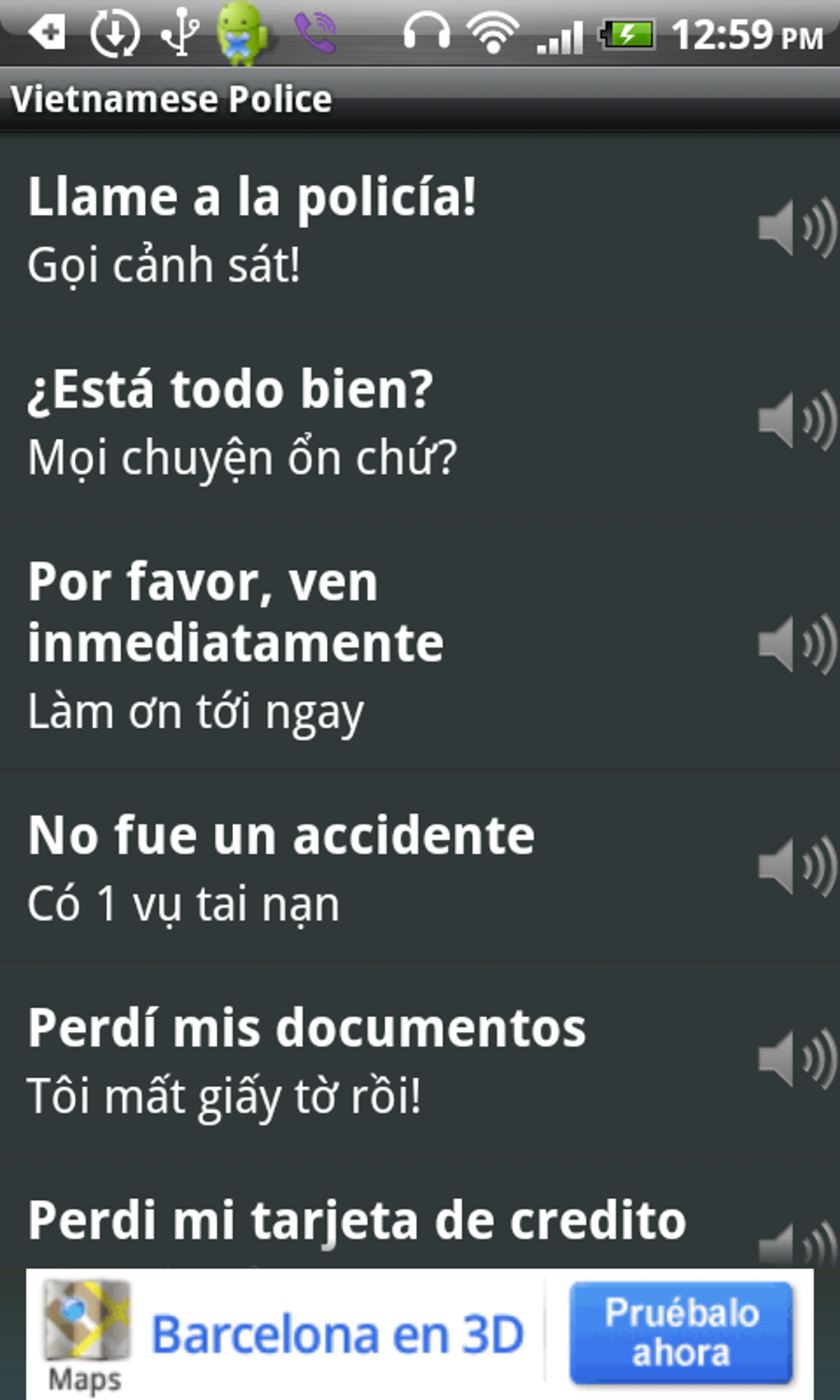Play audio for '¿Está todo bien?'
Screen dimensions: 840x1400
click(796, 421)
